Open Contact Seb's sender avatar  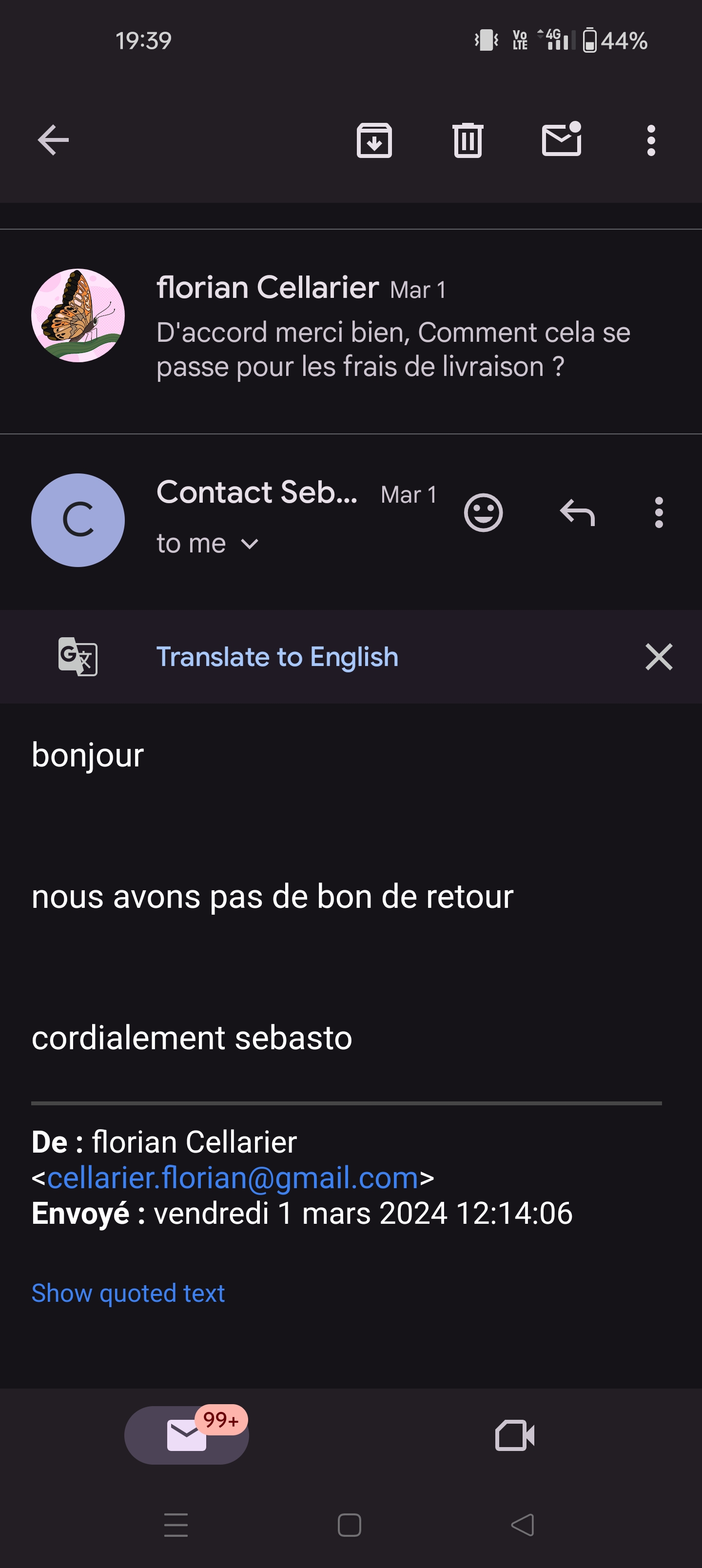(78, 520)
